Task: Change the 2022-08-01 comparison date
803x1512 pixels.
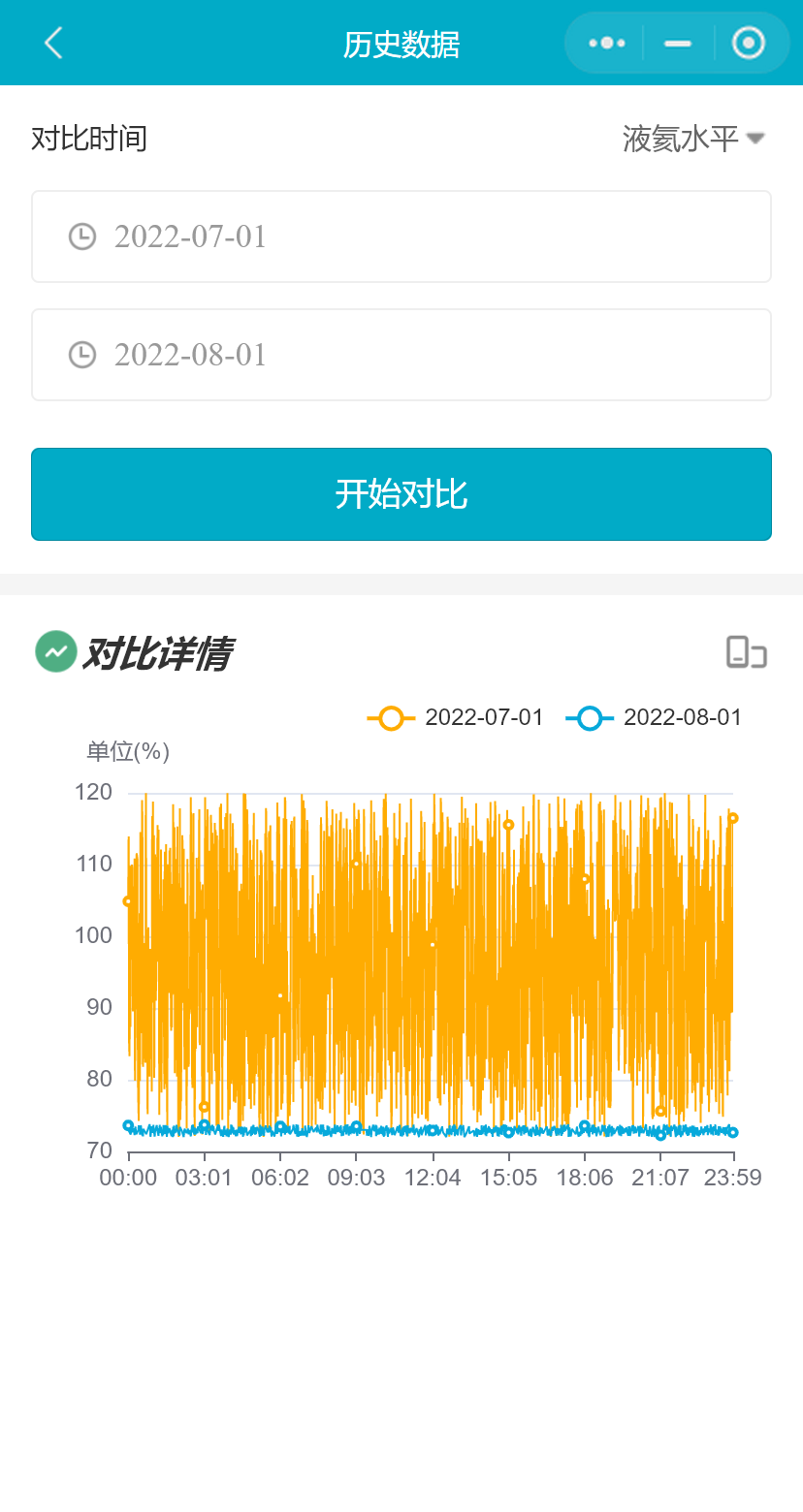Action: [x=401, y=355]
